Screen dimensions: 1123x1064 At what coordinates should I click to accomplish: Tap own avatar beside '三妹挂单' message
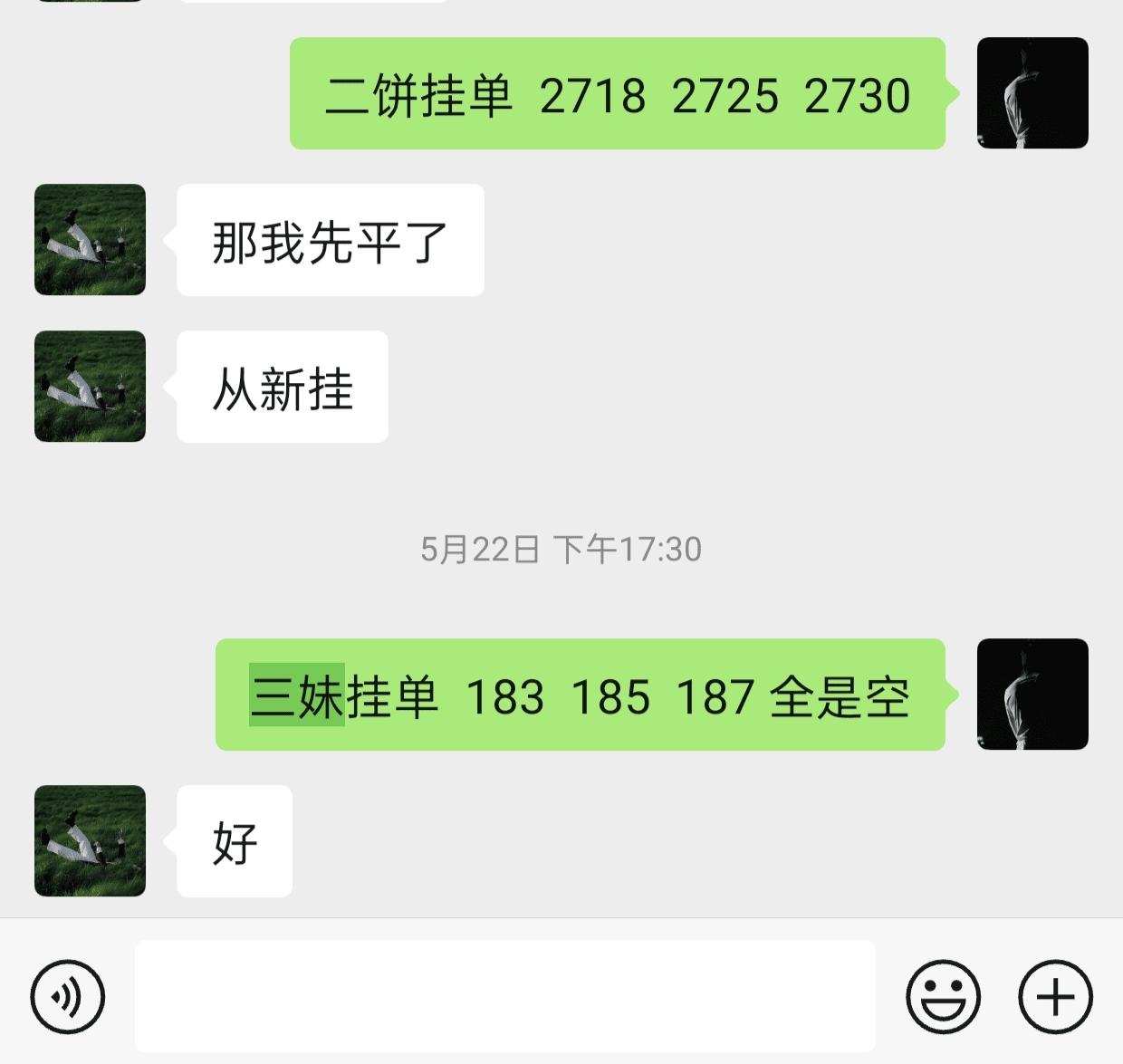[x=1032, y=694]
